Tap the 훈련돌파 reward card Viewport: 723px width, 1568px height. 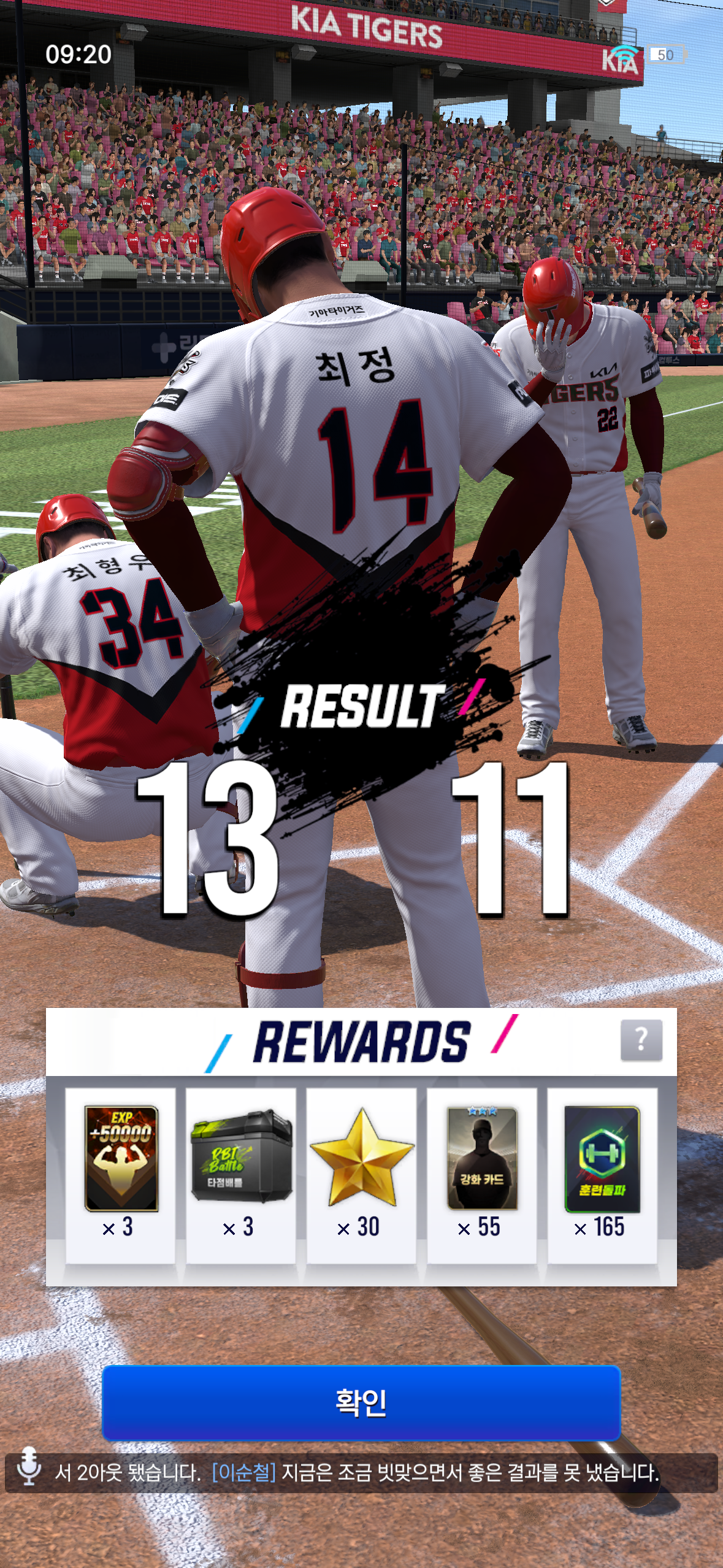coord(602,1158)
